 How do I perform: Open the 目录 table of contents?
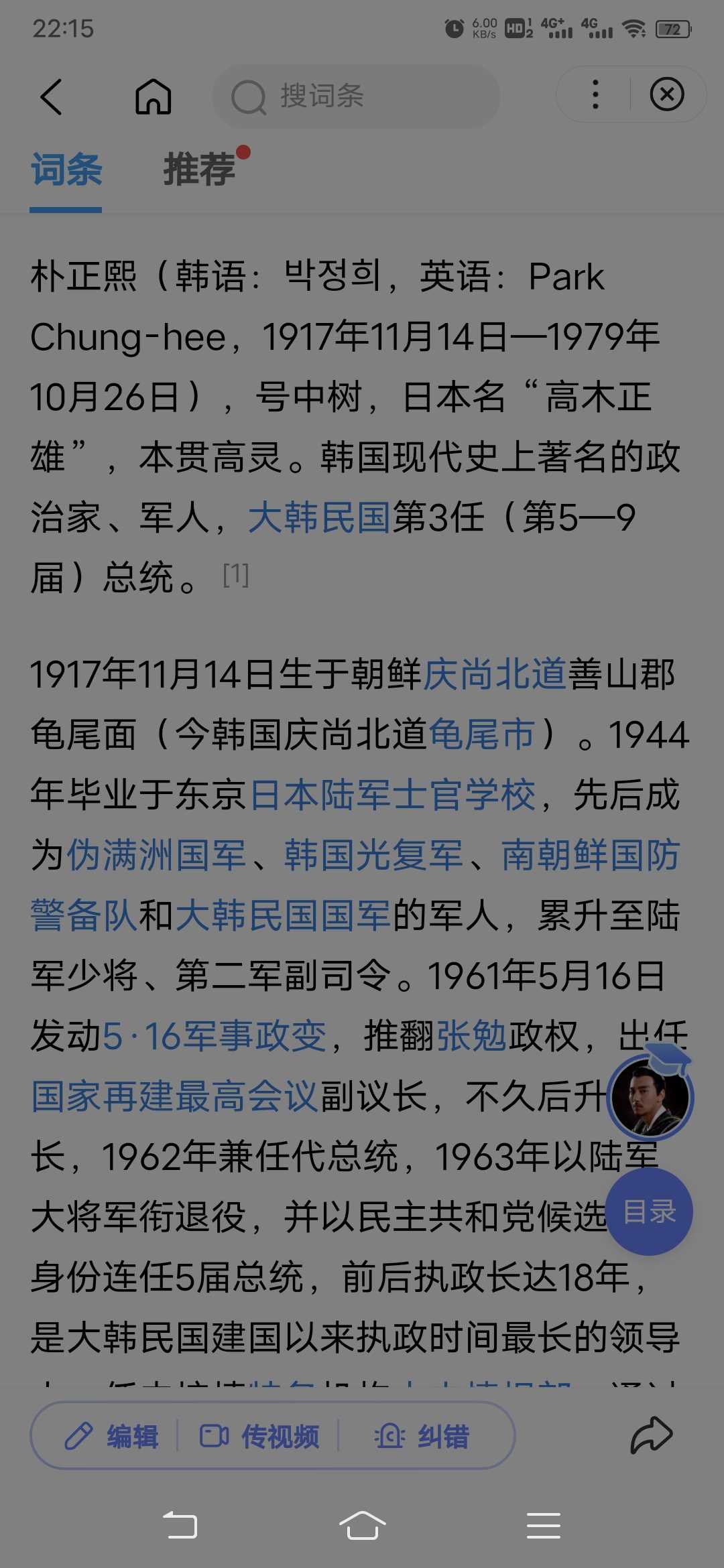click(649, 1212)
